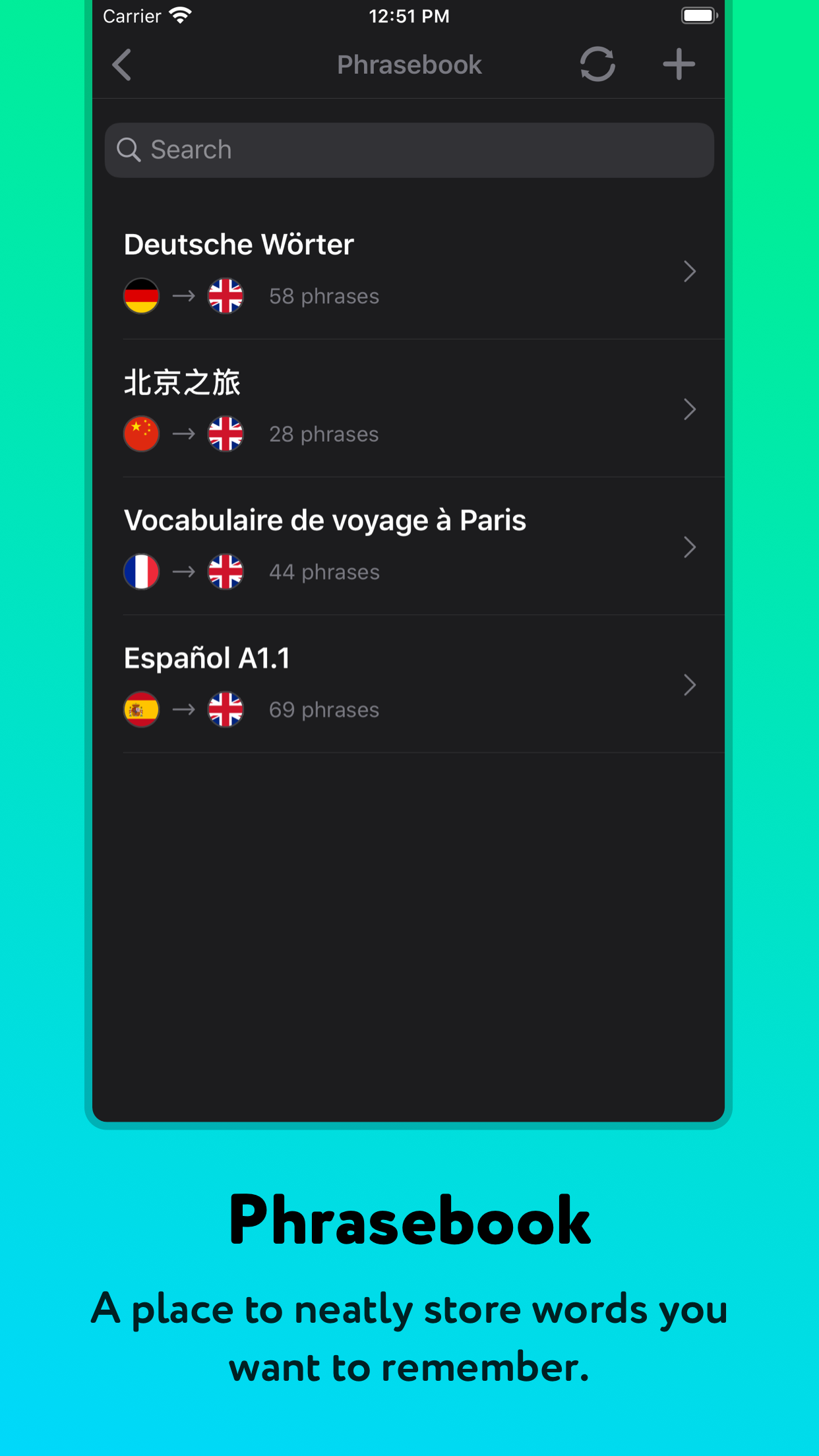Tap the back arrow in the top-left
The image size is (819, 1456).
[121, 64]
